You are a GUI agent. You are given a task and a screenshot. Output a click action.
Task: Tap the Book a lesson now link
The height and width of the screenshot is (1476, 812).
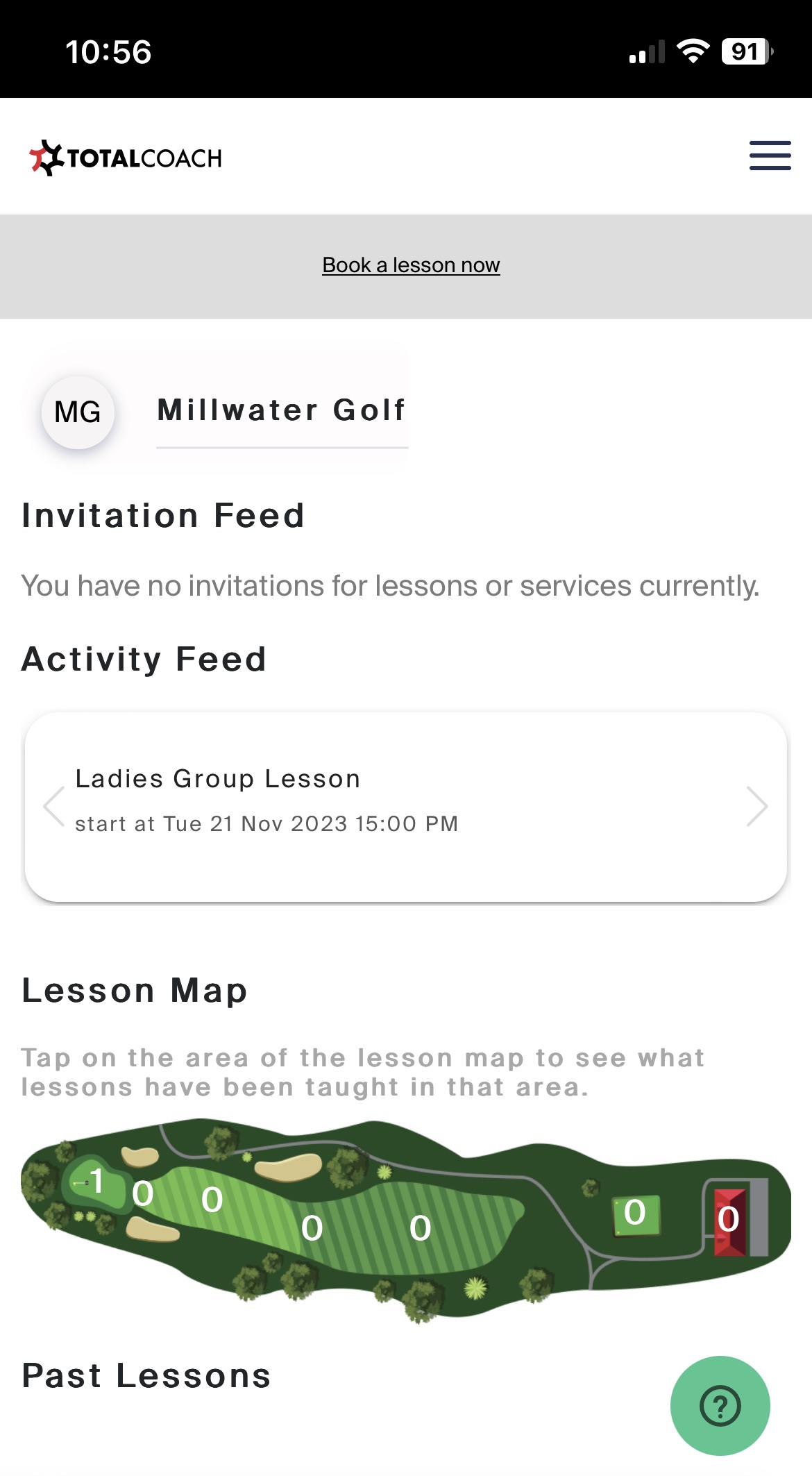click(x=411, y=265)
